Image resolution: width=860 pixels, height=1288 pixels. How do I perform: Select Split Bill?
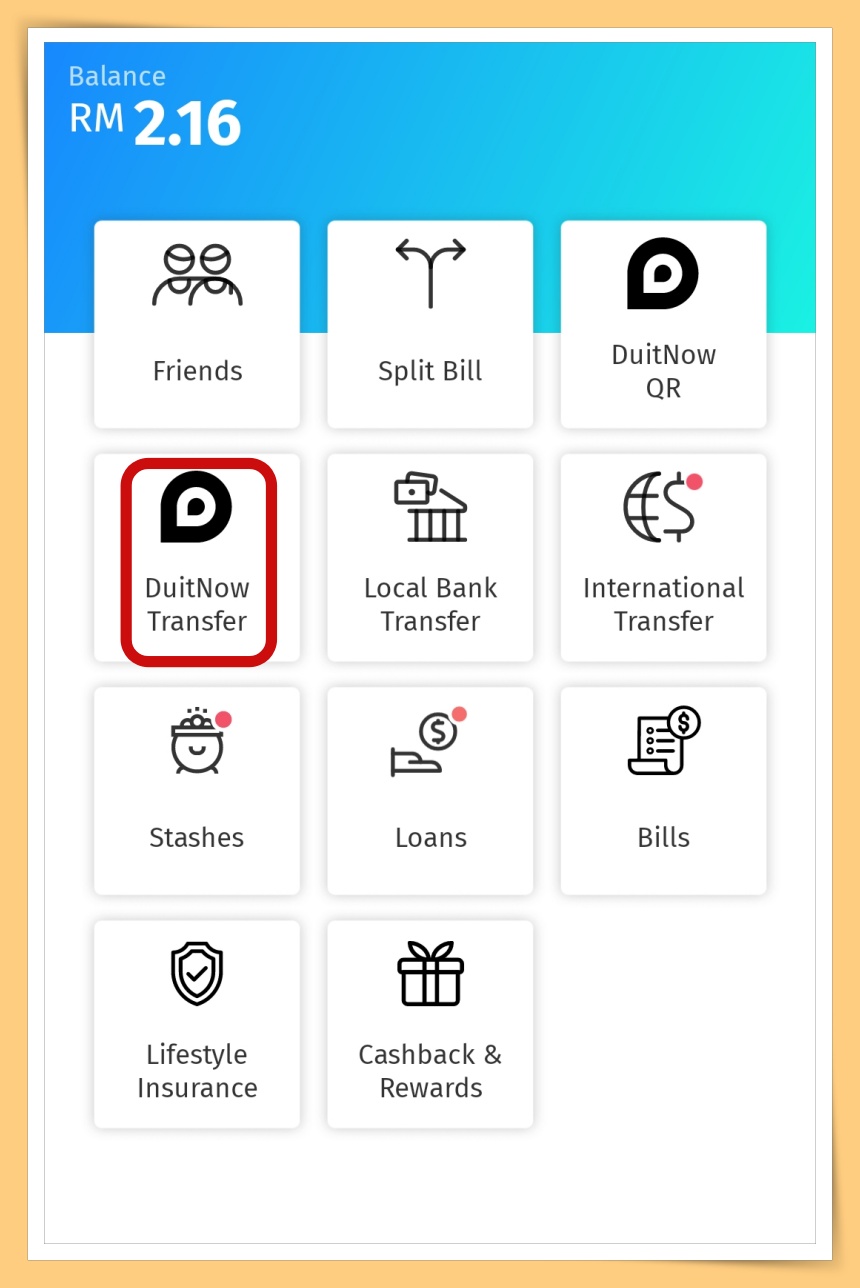click(430, 324)
